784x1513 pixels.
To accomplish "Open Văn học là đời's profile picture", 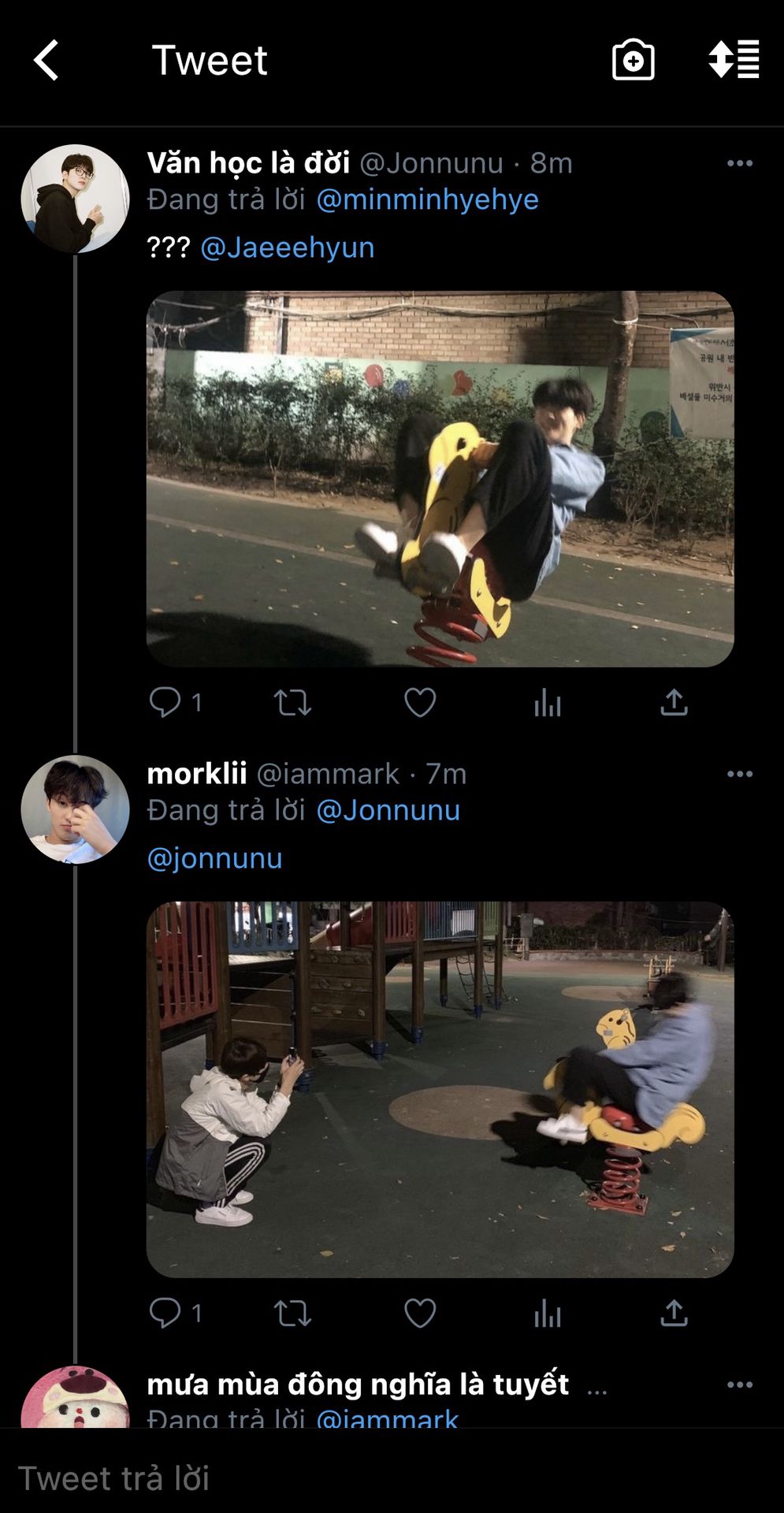I will (x=75, y=199).
